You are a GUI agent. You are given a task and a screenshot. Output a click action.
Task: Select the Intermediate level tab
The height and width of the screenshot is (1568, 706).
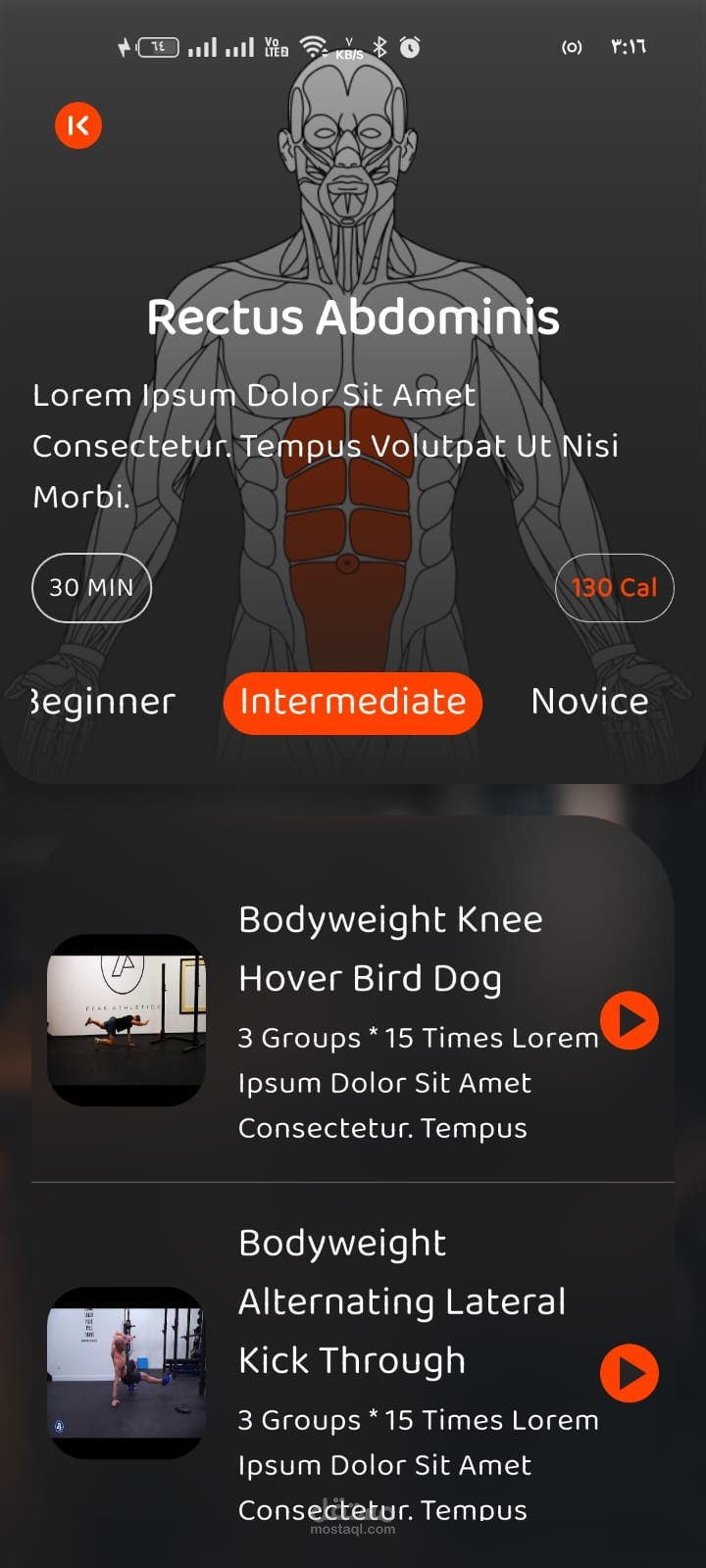353,703
